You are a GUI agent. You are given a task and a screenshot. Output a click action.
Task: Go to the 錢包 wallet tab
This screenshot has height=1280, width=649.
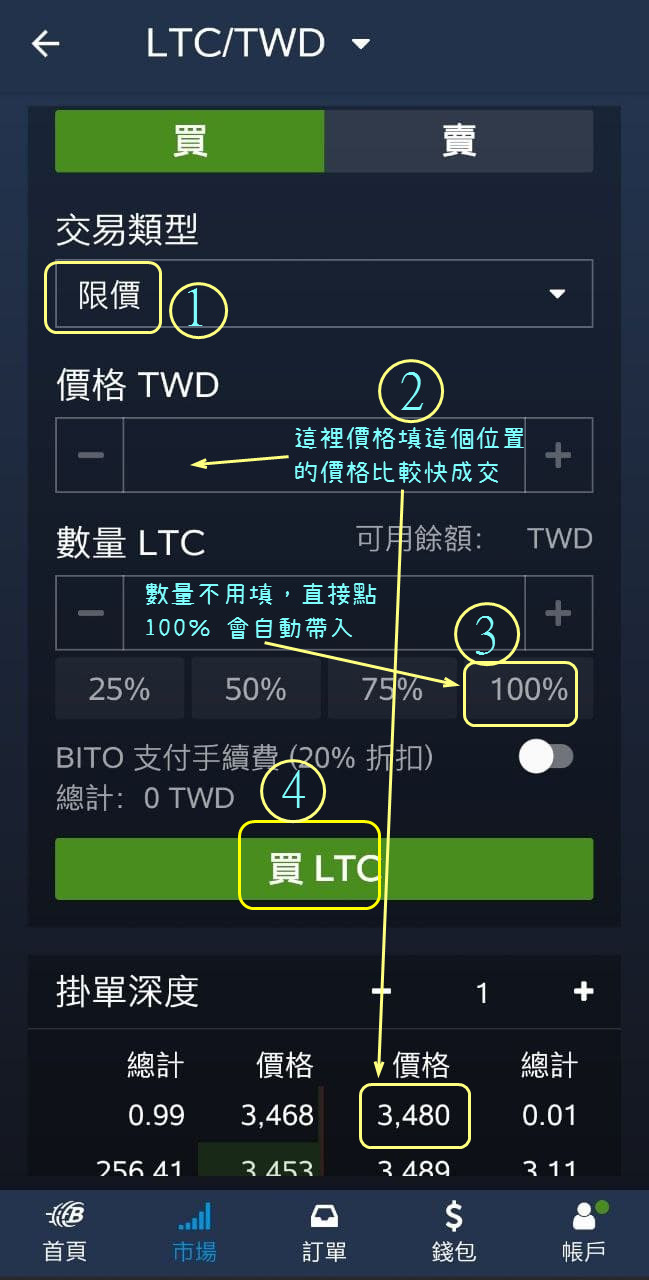(x=453, y=1232)
